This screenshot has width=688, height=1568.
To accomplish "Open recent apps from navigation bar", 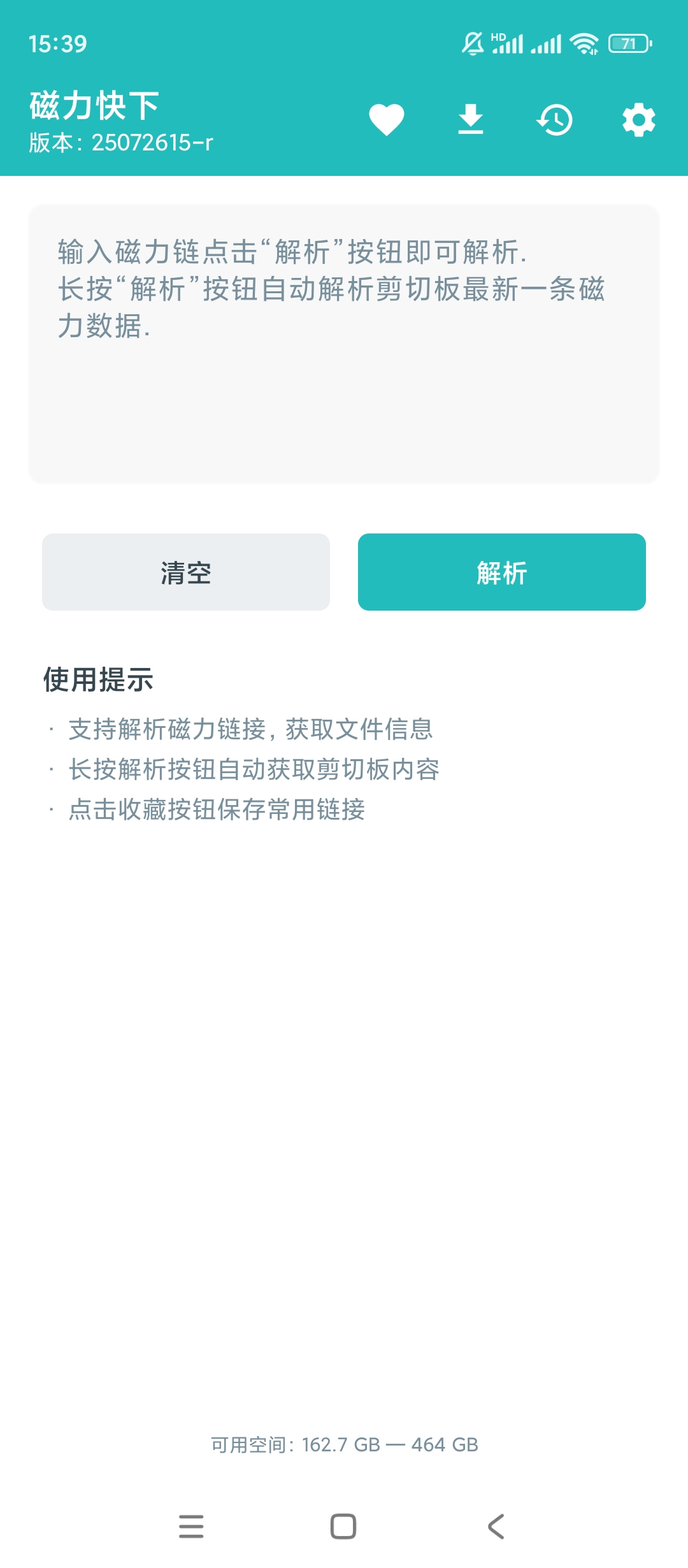I will (x=191, y=1527).
